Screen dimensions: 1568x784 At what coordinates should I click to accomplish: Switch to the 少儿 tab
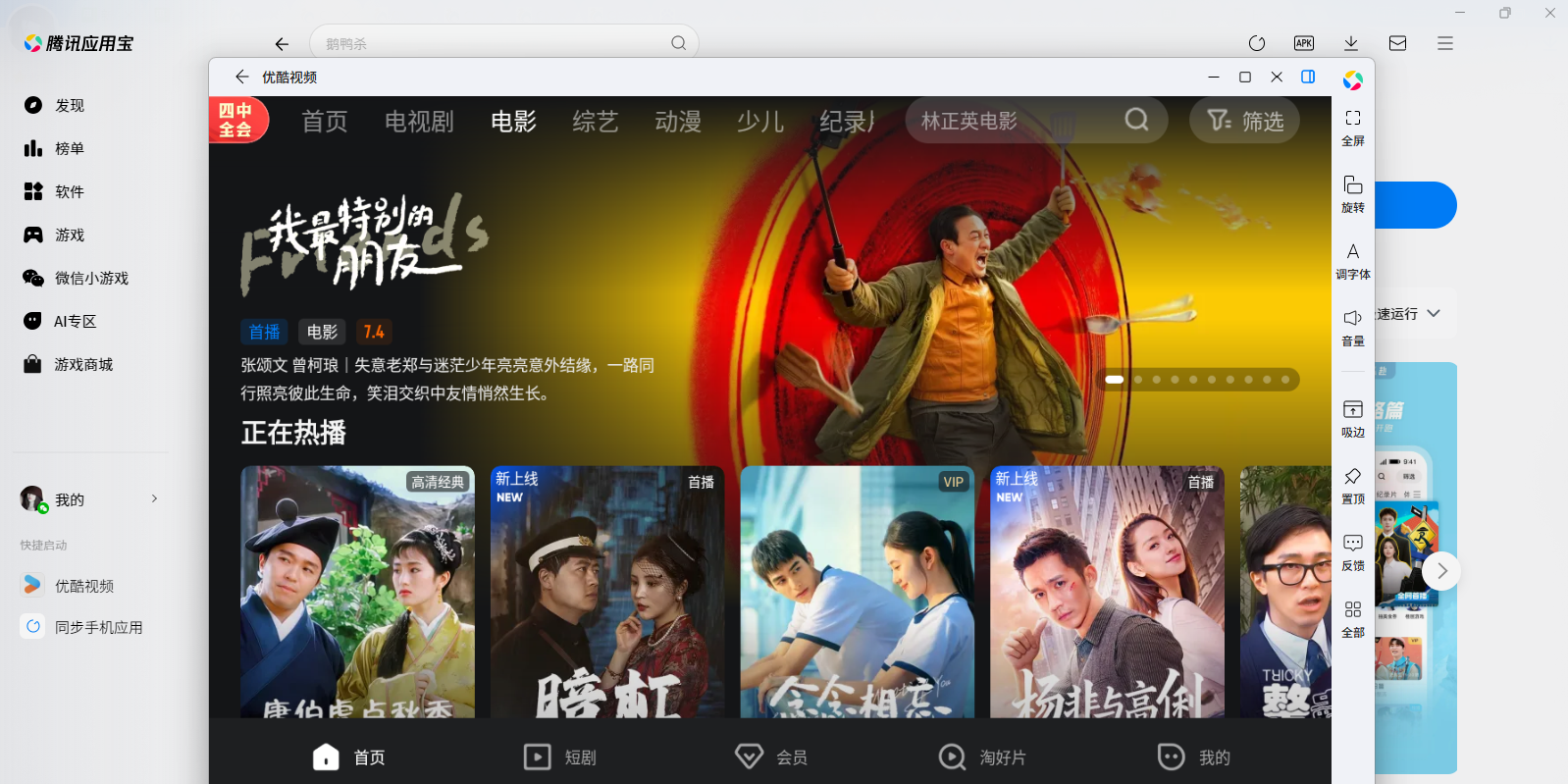click(760, 122)
